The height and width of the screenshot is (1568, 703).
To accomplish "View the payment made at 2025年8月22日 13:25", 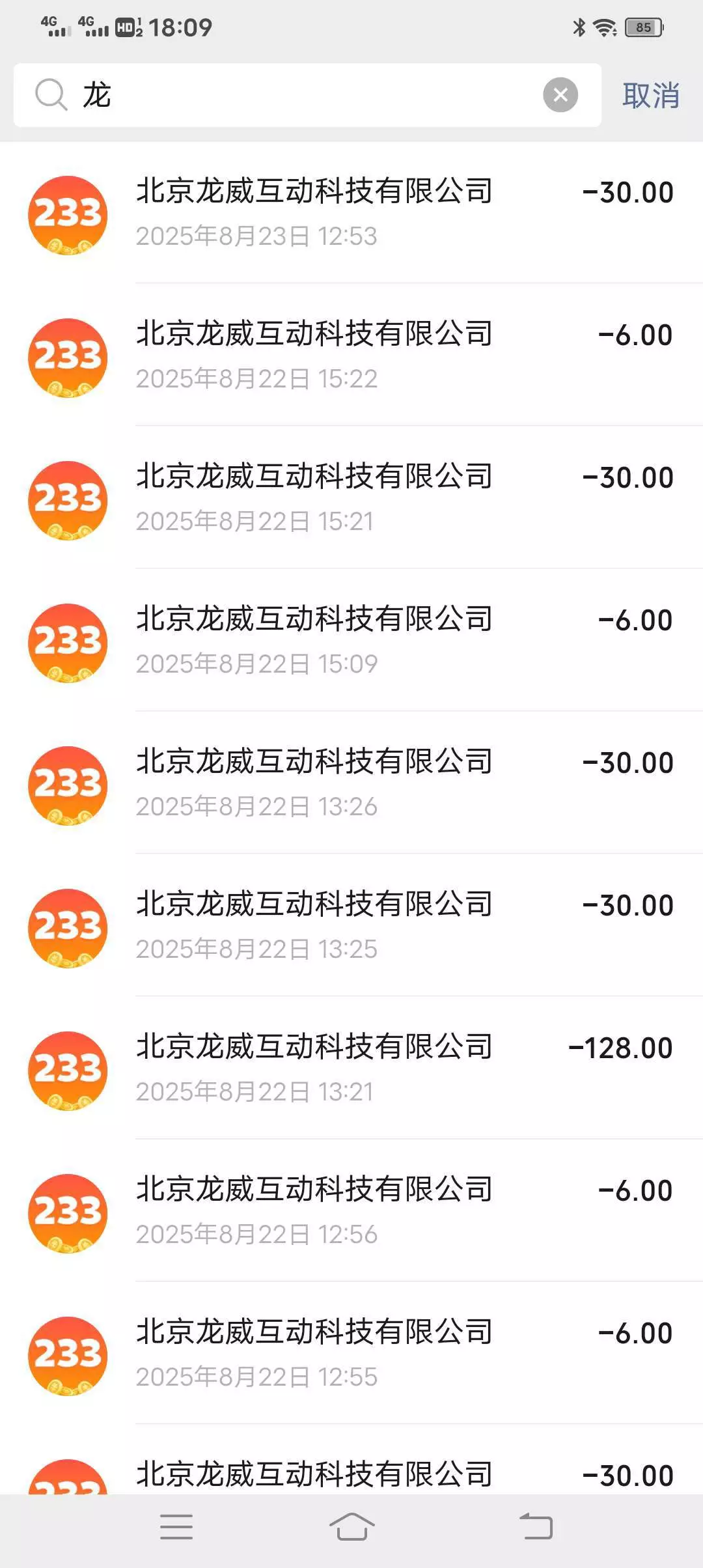I will point(351,926).
